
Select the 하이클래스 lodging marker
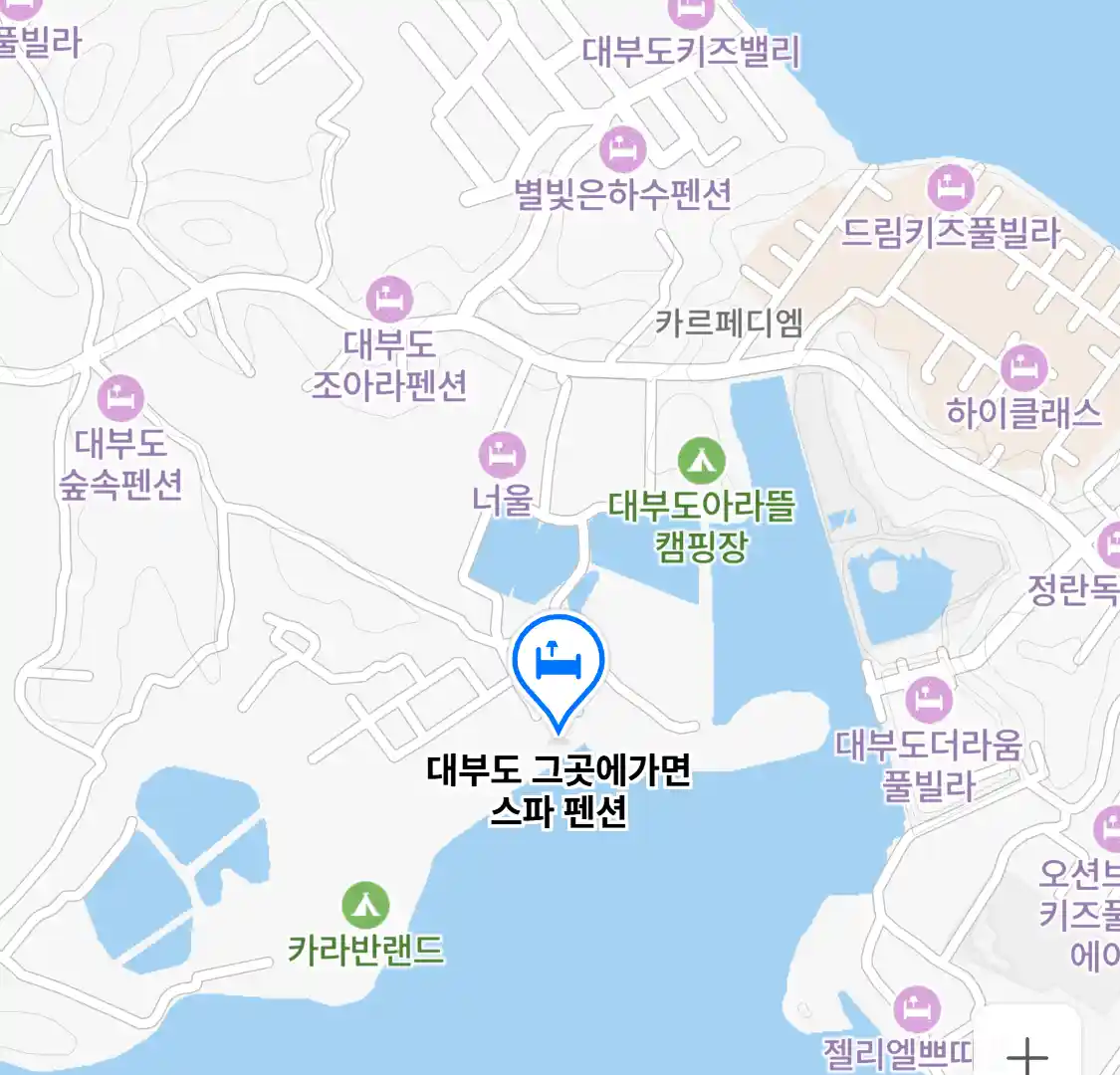click(1023, 368)
